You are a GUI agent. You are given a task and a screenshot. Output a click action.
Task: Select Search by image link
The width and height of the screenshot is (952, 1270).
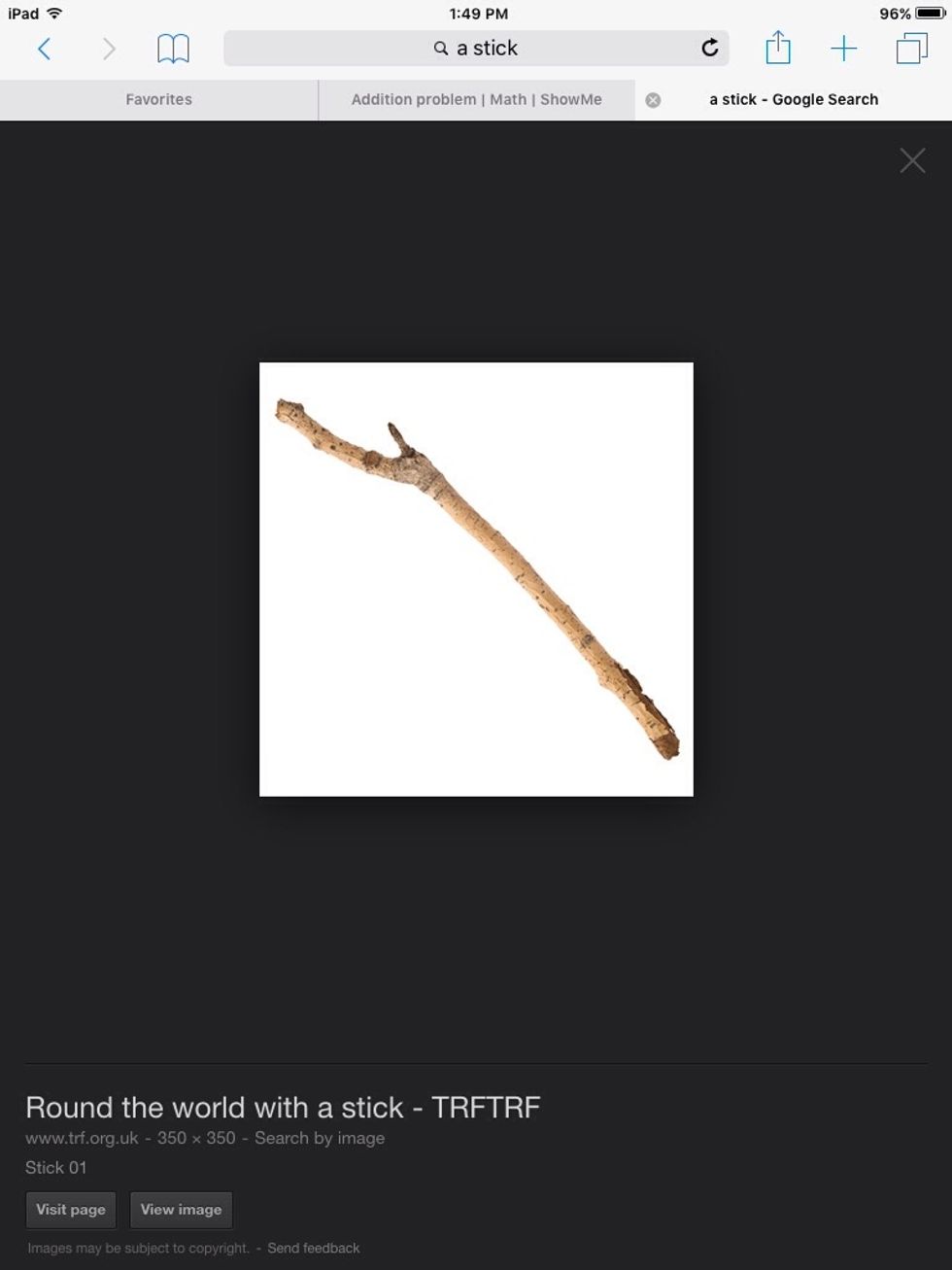[x=319, y=1138]
